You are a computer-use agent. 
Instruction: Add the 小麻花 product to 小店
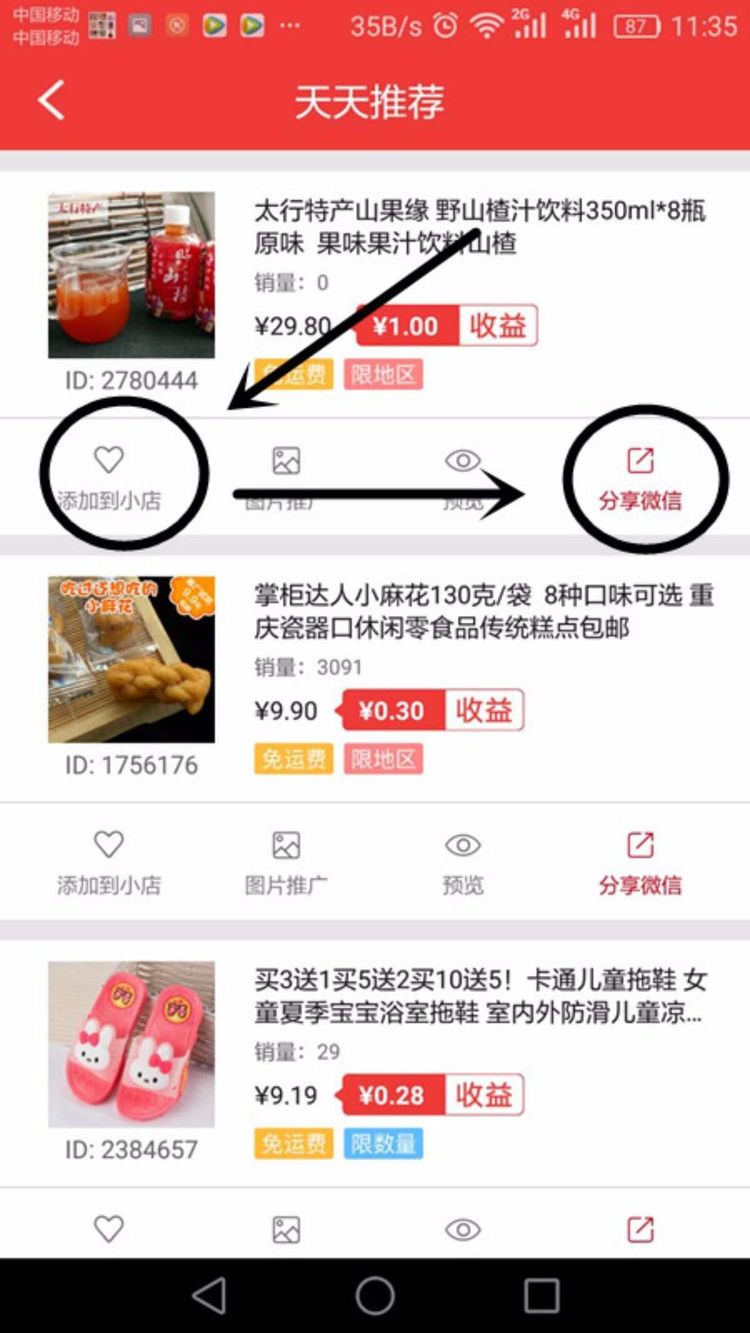108,862
